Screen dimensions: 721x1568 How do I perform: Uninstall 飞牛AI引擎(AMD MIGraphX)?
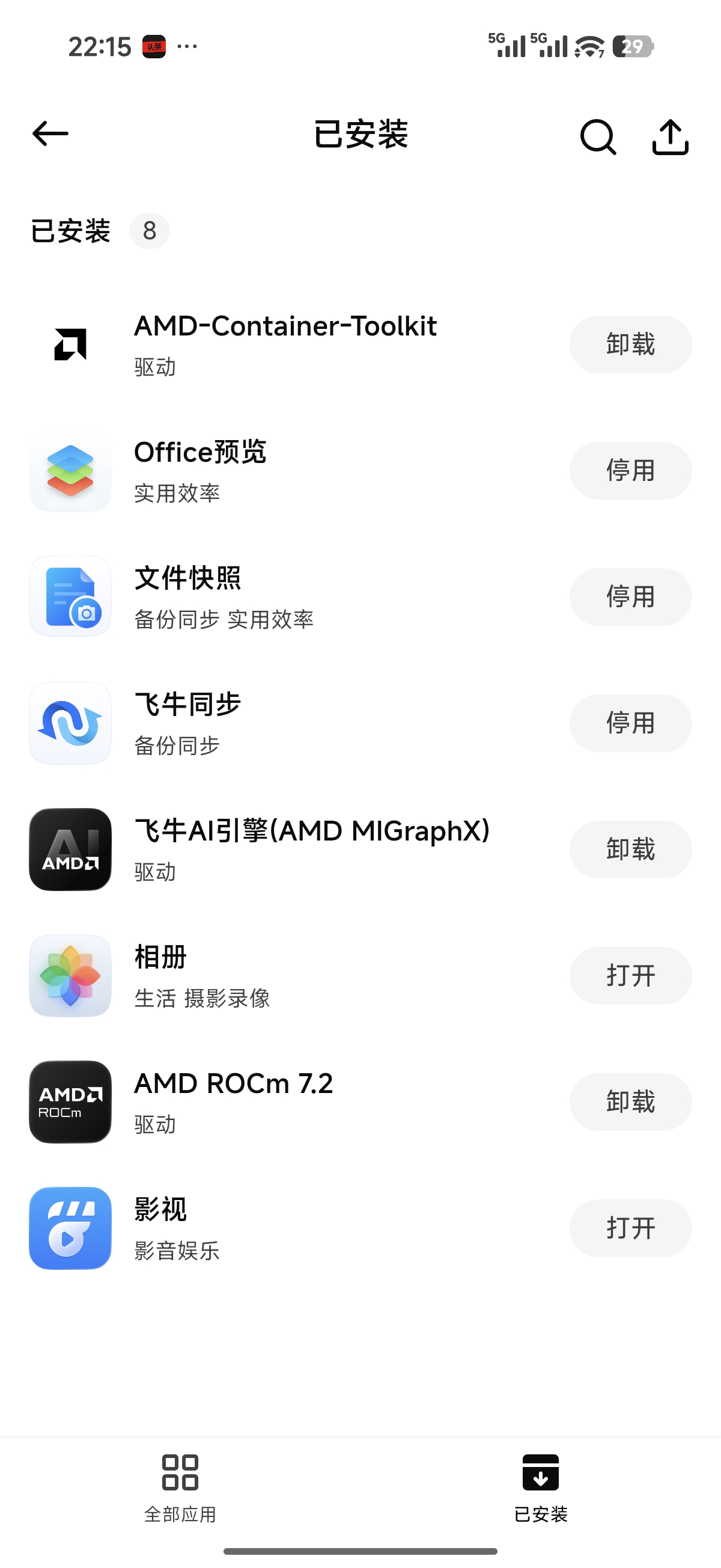click(x=630, y=849)
